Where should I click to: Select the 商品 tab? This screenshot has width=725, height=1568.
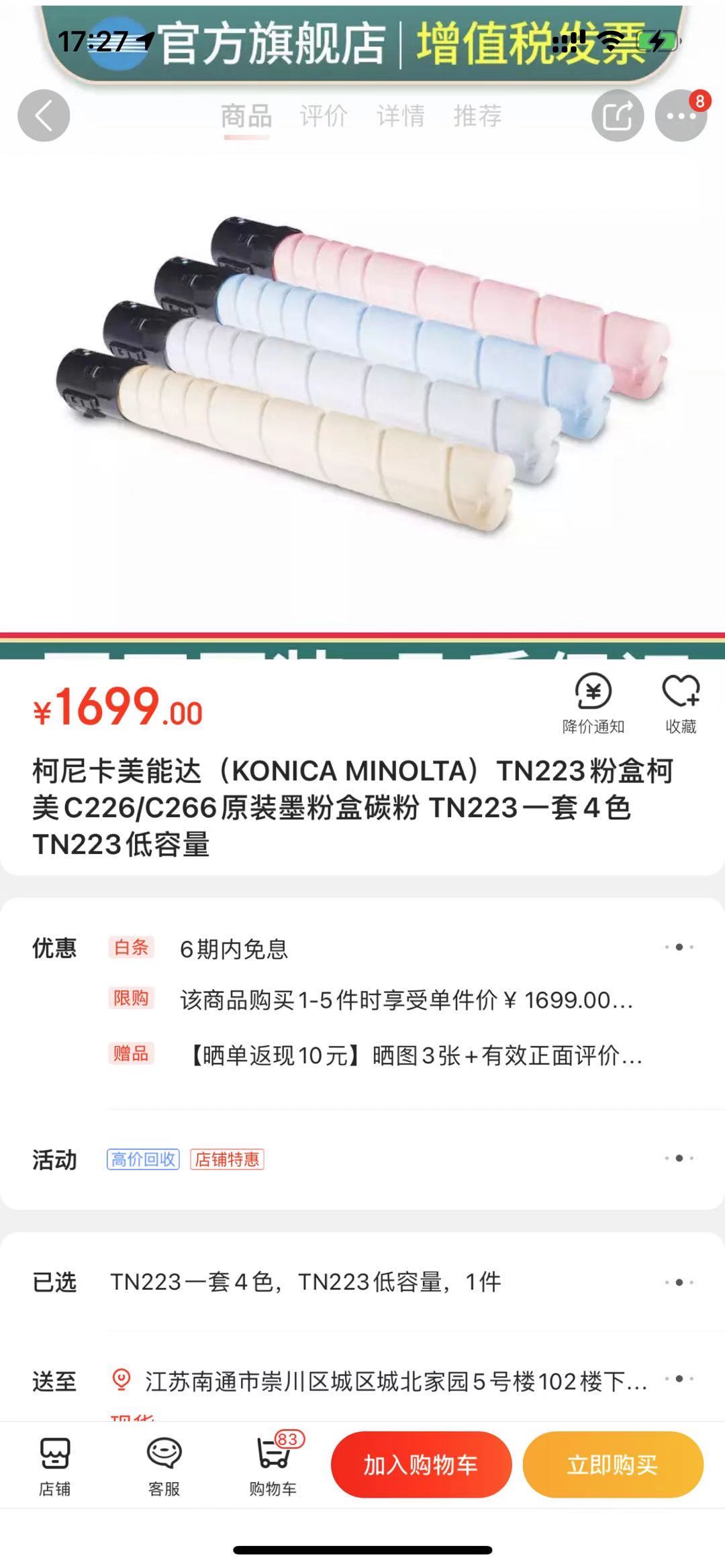(x=246, y=116)
